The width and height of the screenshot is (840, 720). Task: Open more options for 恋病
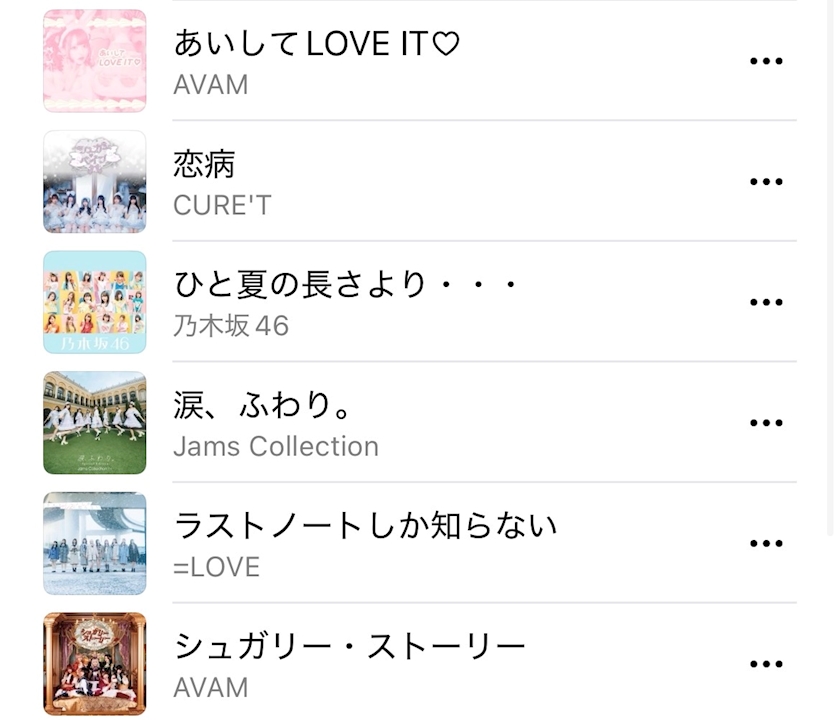765,182
